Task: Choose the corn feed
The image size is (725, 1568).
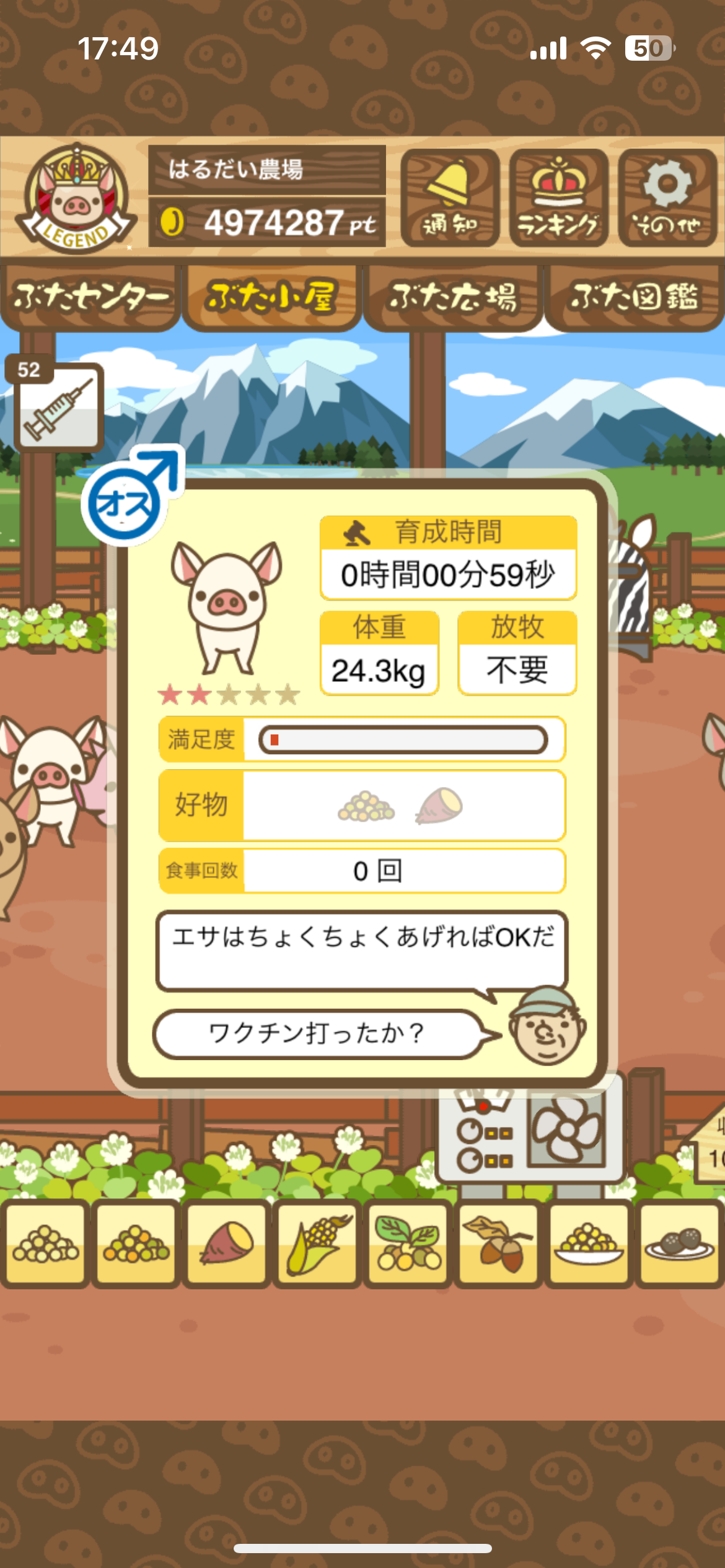Action: 317,1242
